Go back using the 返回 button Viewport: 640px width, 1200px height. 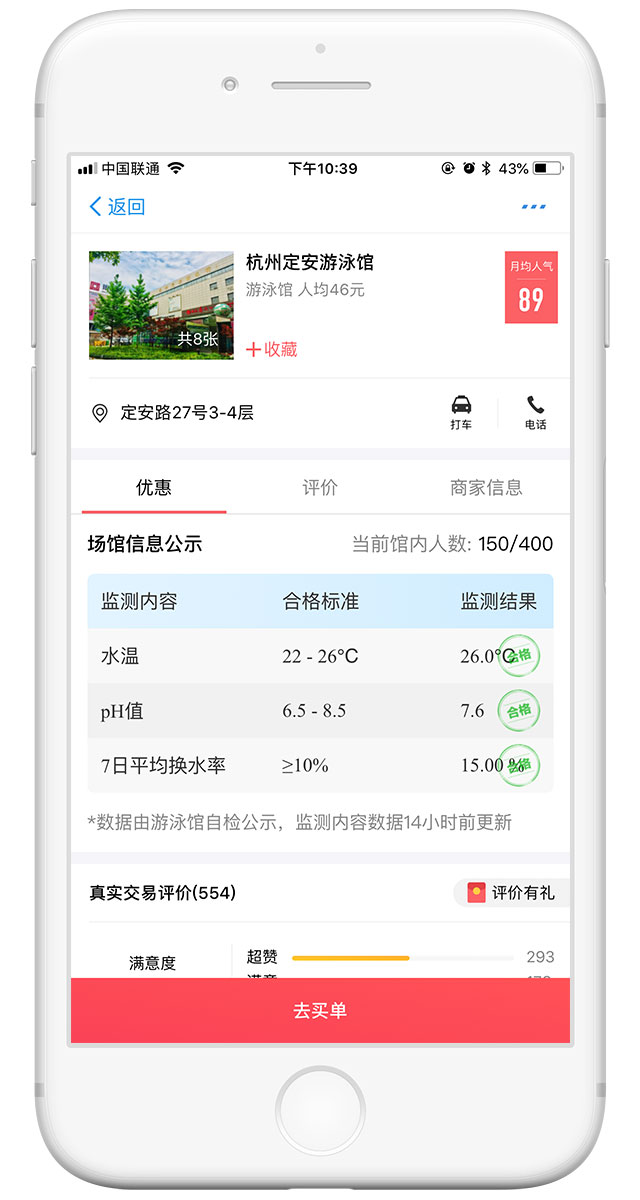pyautogui.click(x=117, y=207)
